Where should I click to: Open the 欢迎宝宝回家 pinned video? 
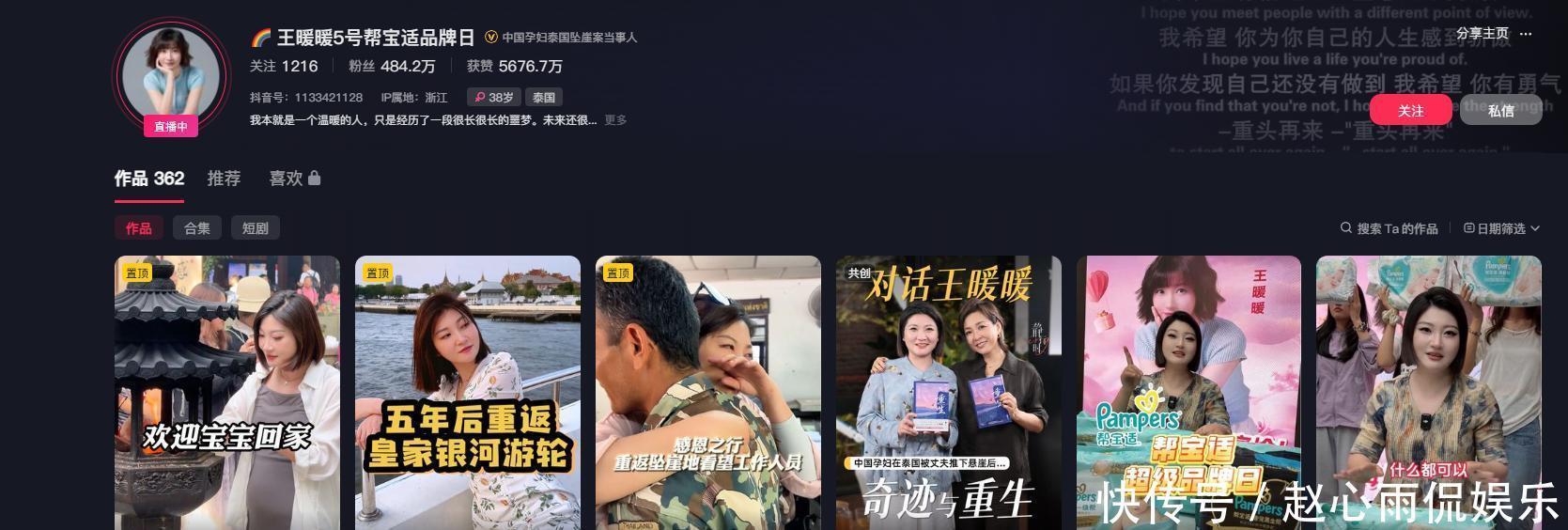pyautogui.click(x=227, y=395)
